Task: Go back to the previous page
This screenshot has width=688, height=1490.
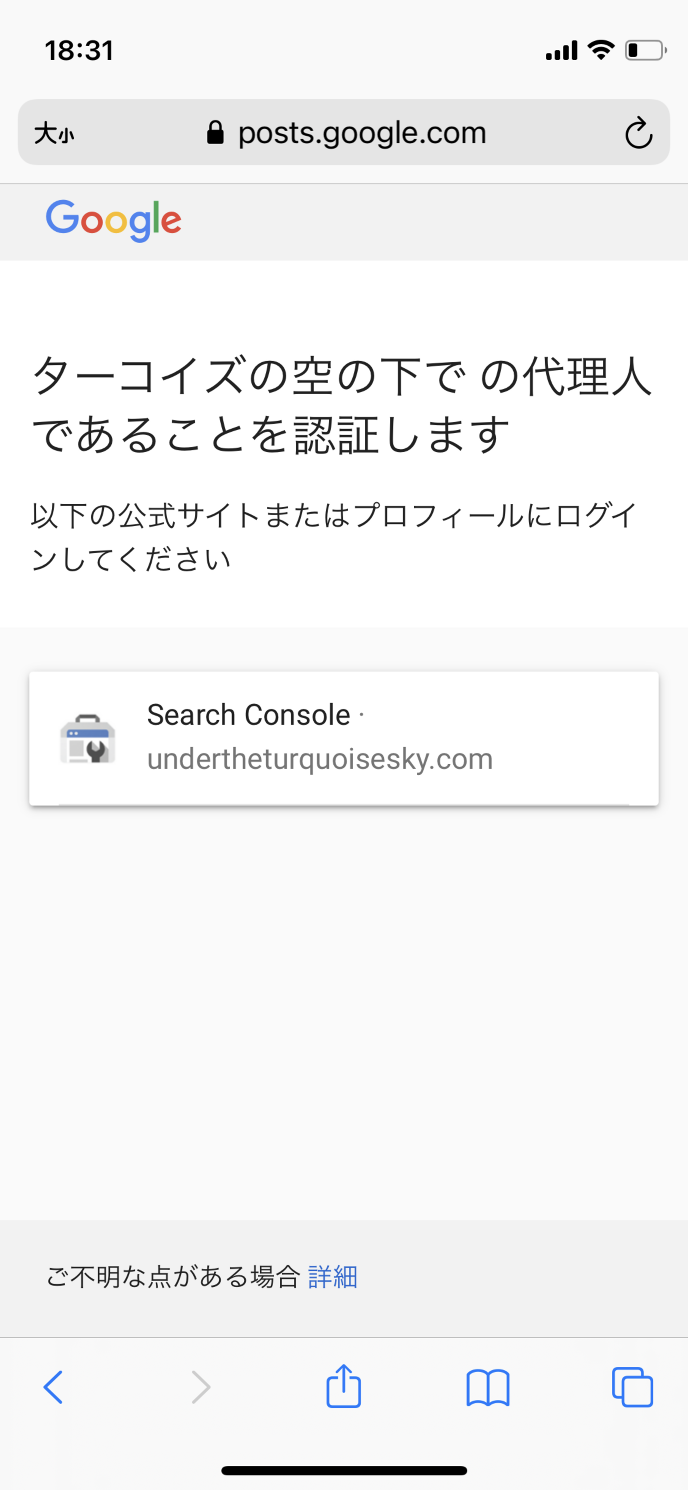Action: [54, 1387]
